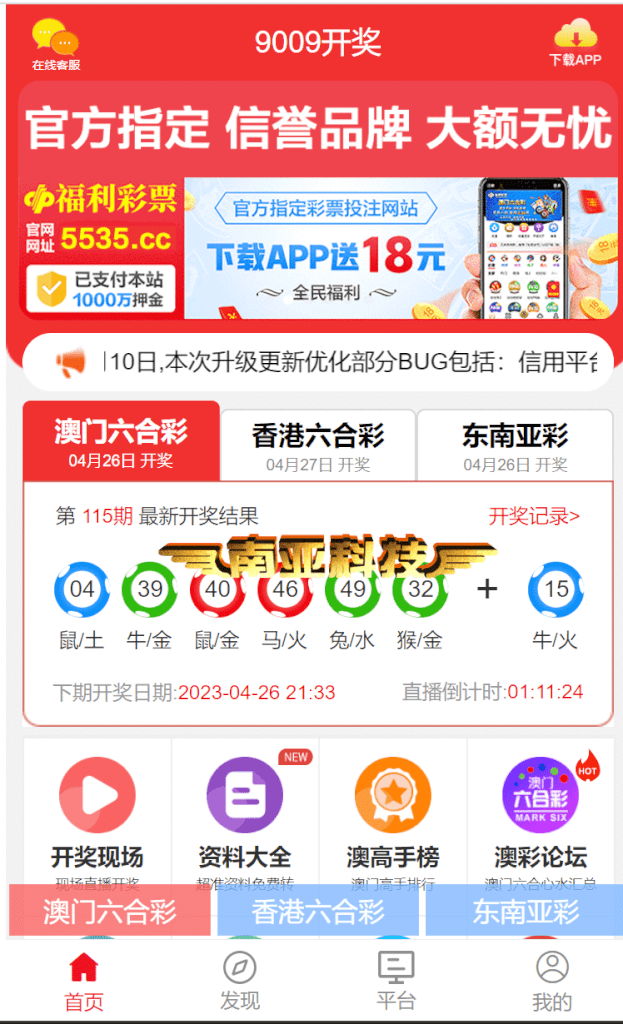623x1024 pixels.
Task: Go to the 首页 home tab
Action: (x=84, y=982)
